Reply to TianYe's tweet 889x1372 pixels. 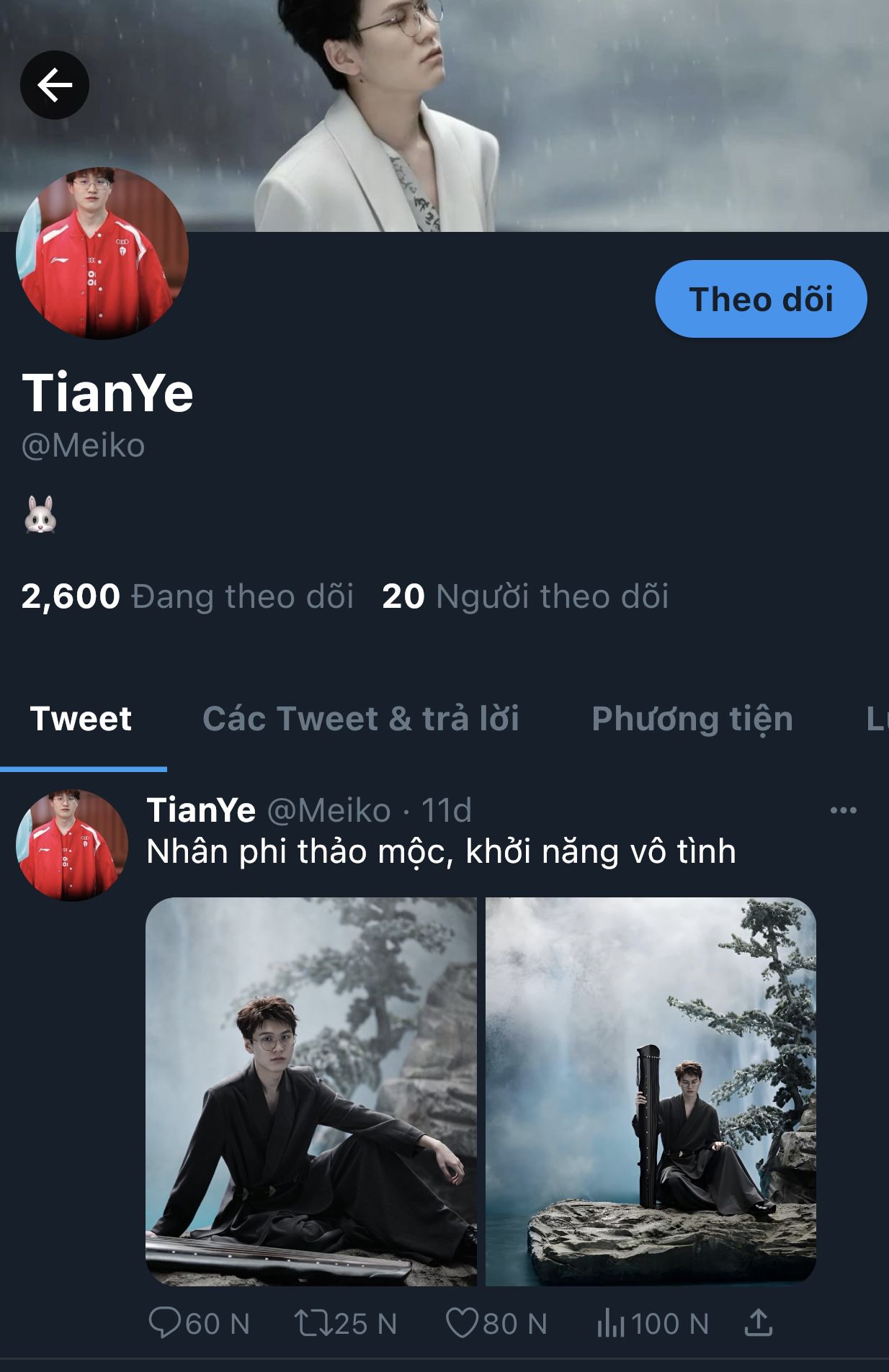coord(165,1323)
